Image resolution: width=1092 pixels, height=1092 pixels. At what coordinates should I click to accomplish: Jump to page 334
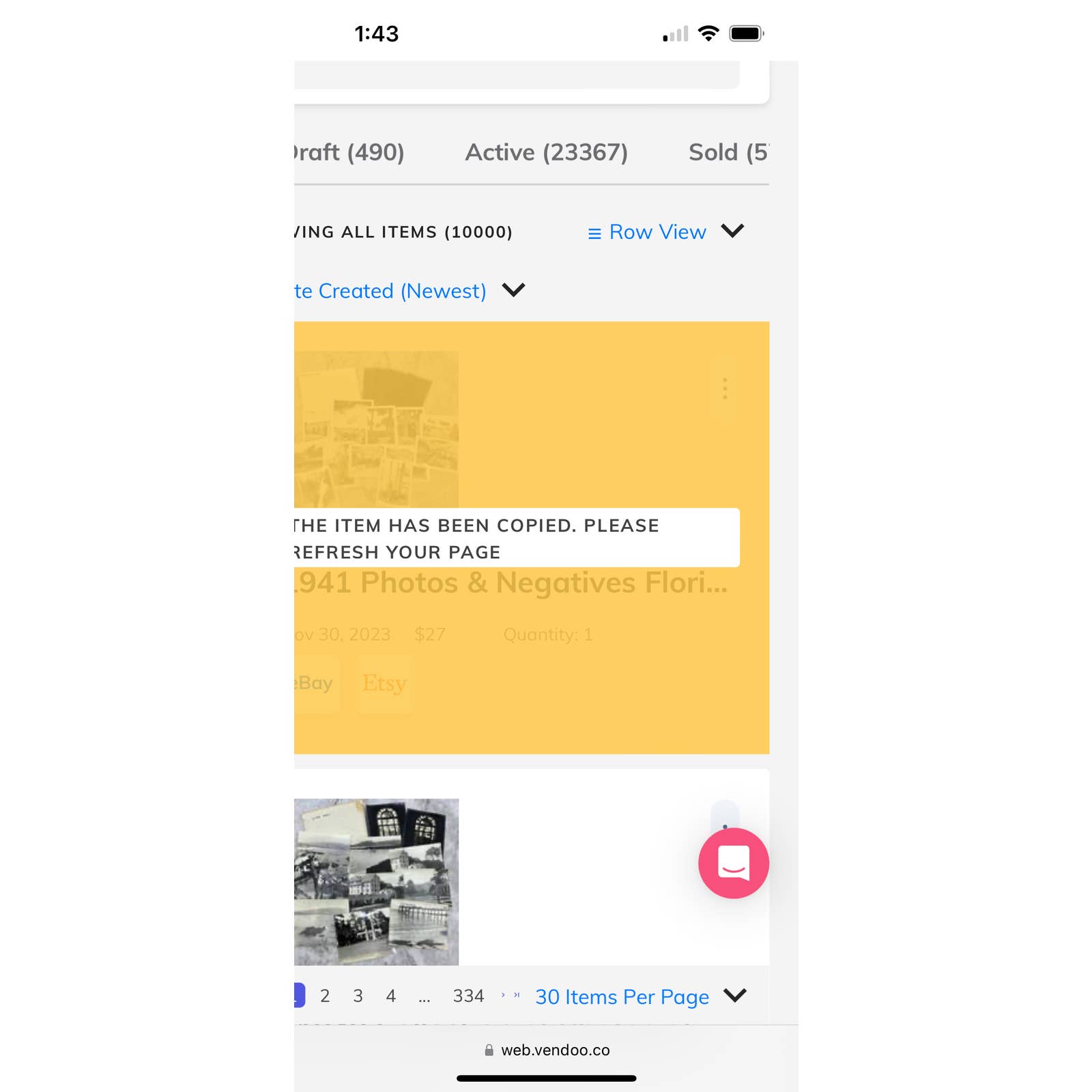468,996
